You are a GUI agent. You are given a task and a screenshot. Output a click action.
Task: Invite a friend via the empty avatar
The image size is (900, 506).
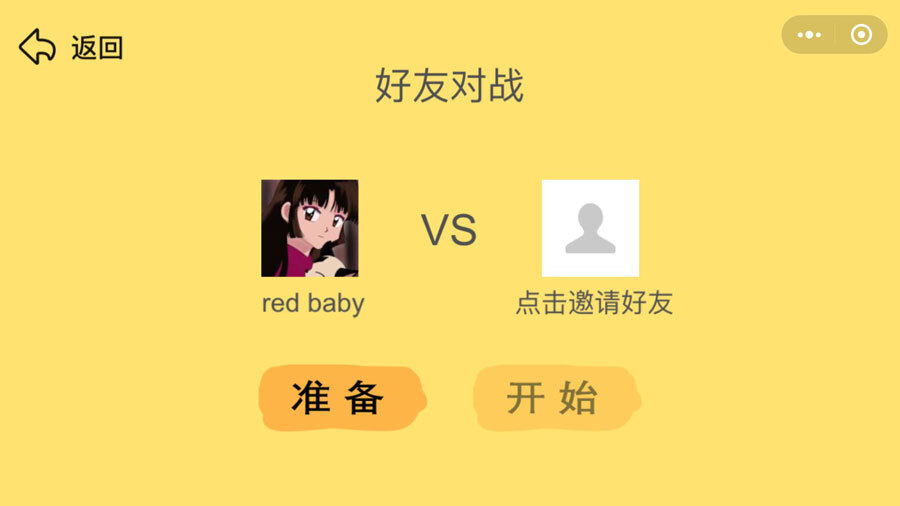pos(590,228)
